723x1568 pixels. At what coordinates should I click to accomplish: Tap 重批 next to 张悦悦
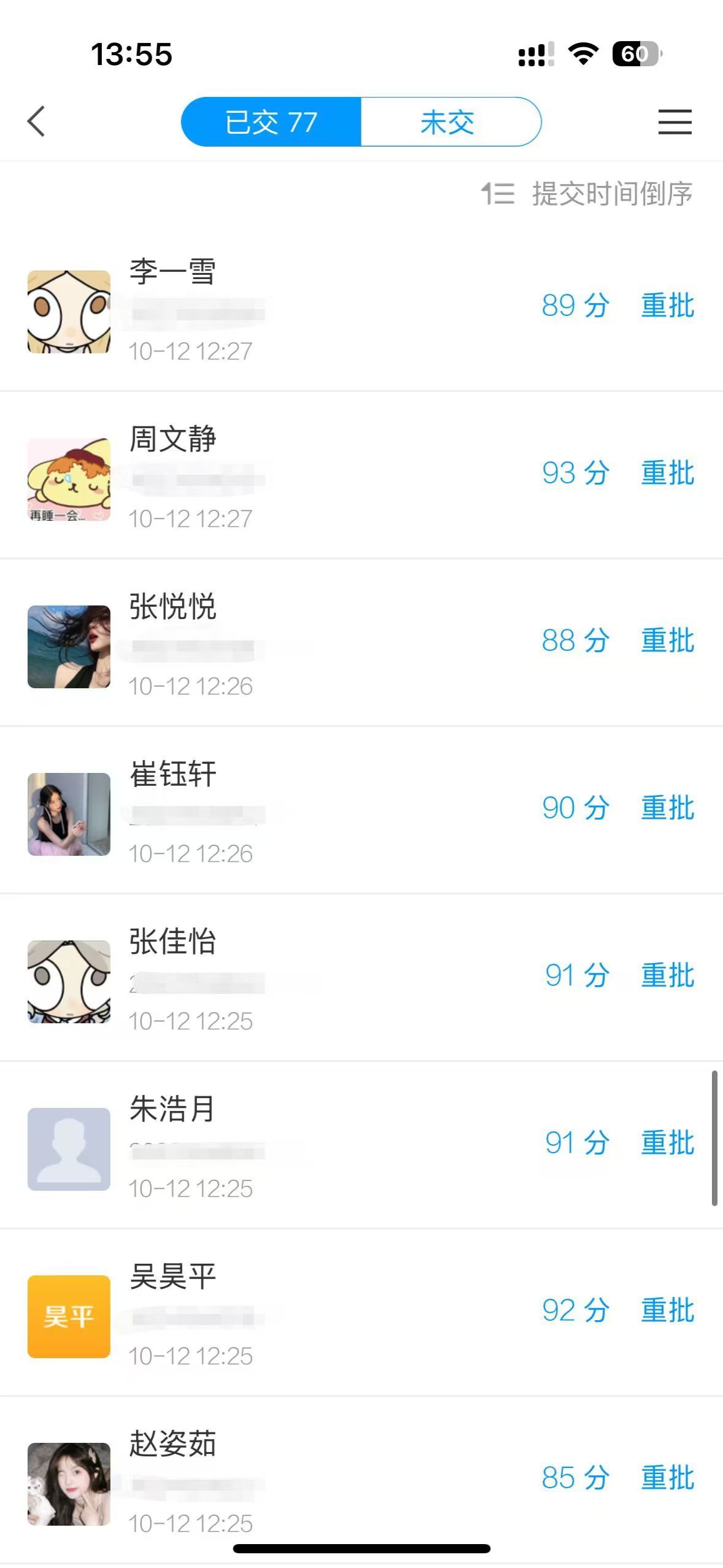pyautogui.click(x=667, y=640)
